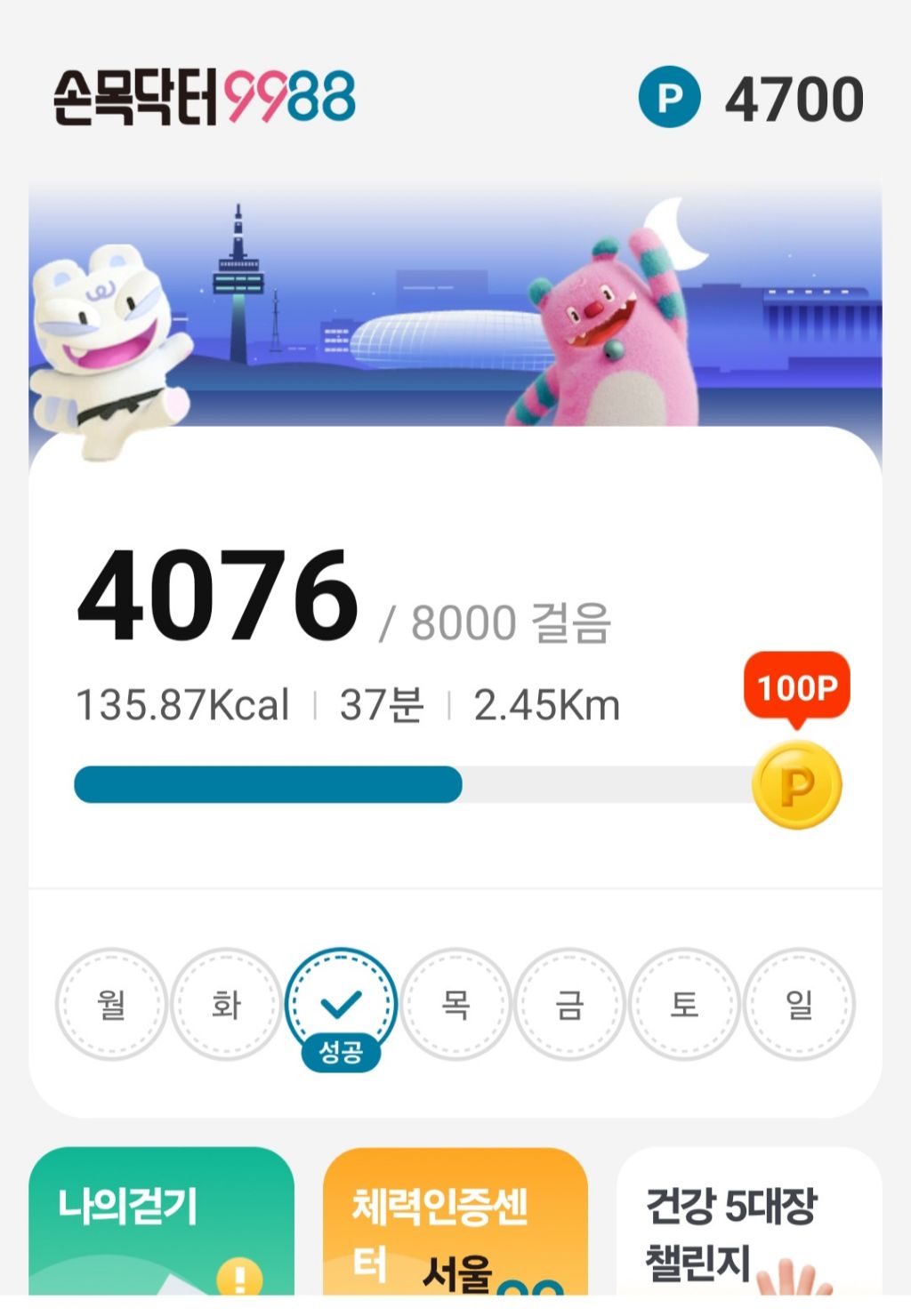This screenshot has height=1316, width=911.
Task: Claim the 100P gold coin reward
Action: click(796, 784)
